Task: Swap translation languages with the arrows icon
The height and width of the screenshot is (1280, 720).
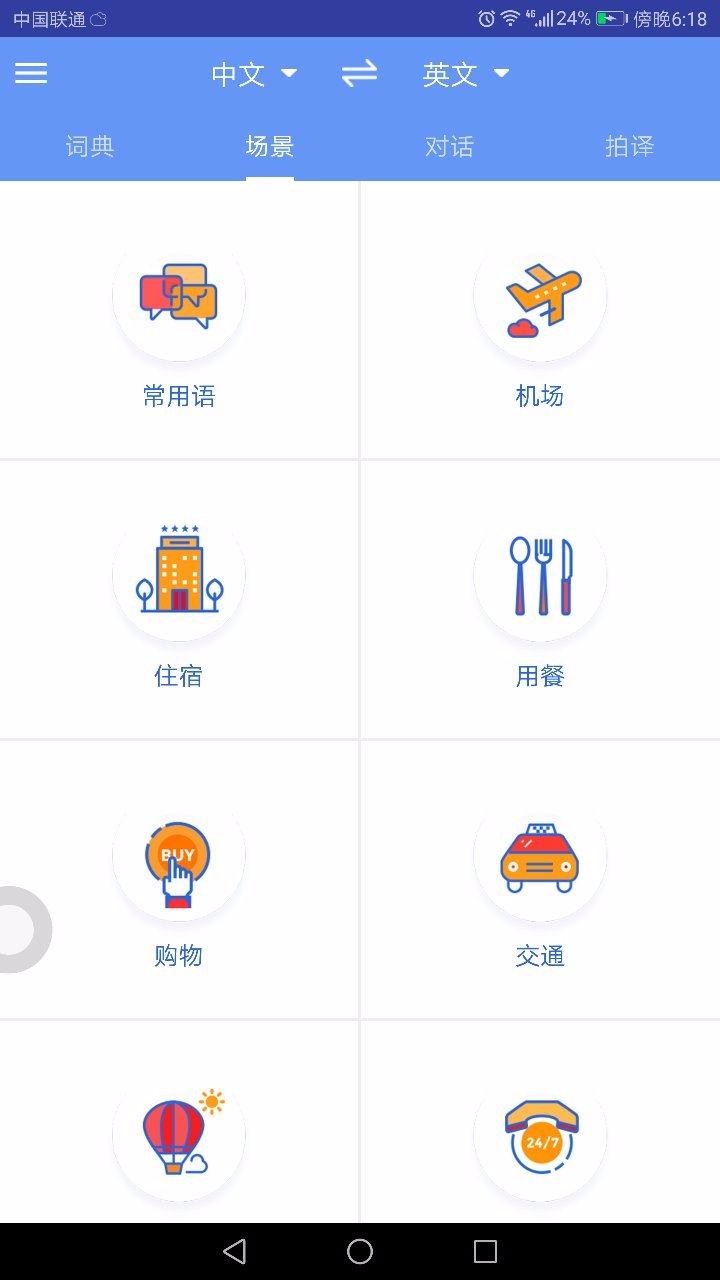Action: point(359,73)
